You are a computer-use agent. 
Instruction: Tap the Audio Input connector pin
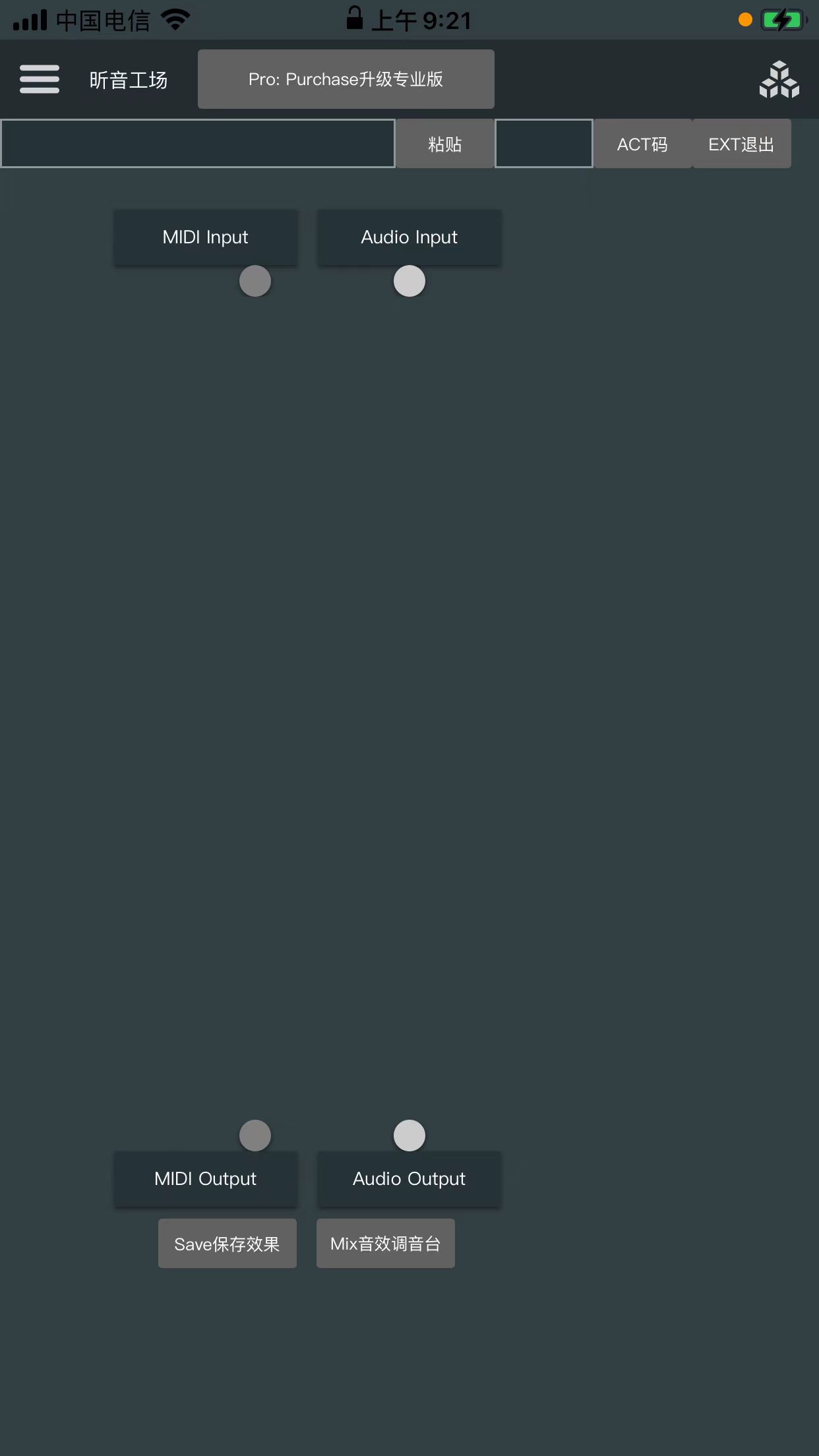click(x=409, y=281)
